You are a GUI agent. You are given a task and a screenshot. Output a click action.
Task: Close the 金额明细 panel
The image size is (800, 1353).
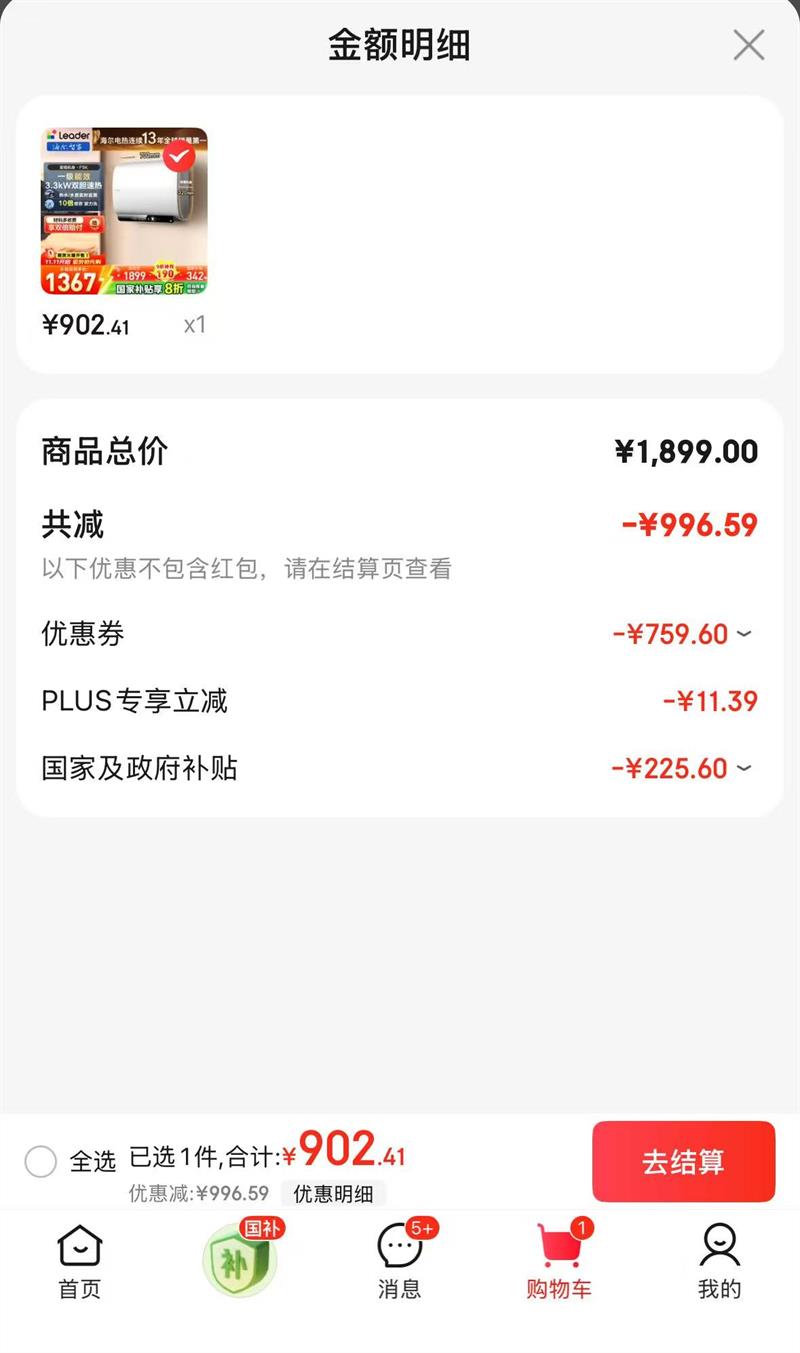point(748,46)
